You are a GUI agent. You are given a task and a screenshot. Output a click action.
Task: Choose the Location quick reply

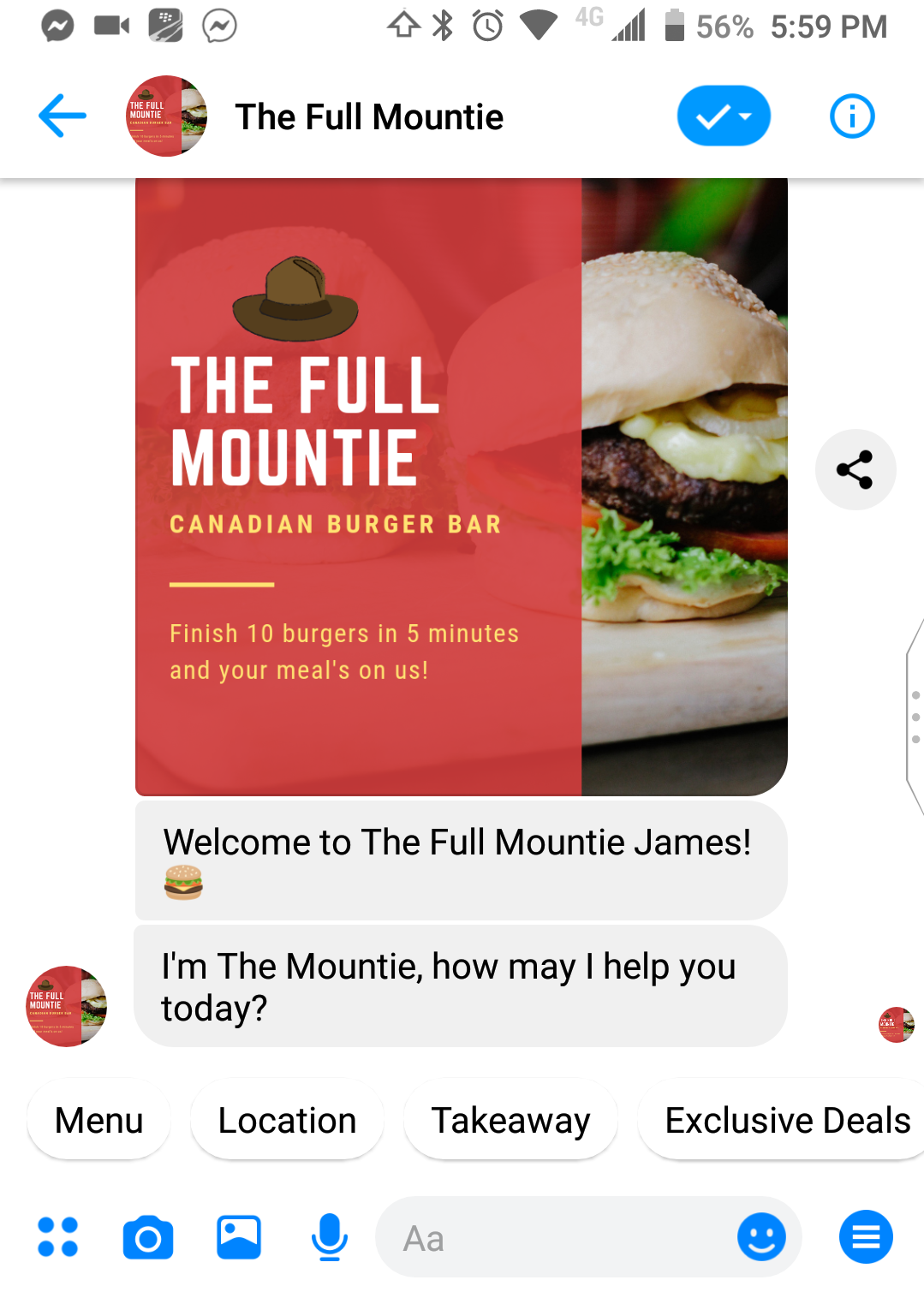coord(287,1120)
